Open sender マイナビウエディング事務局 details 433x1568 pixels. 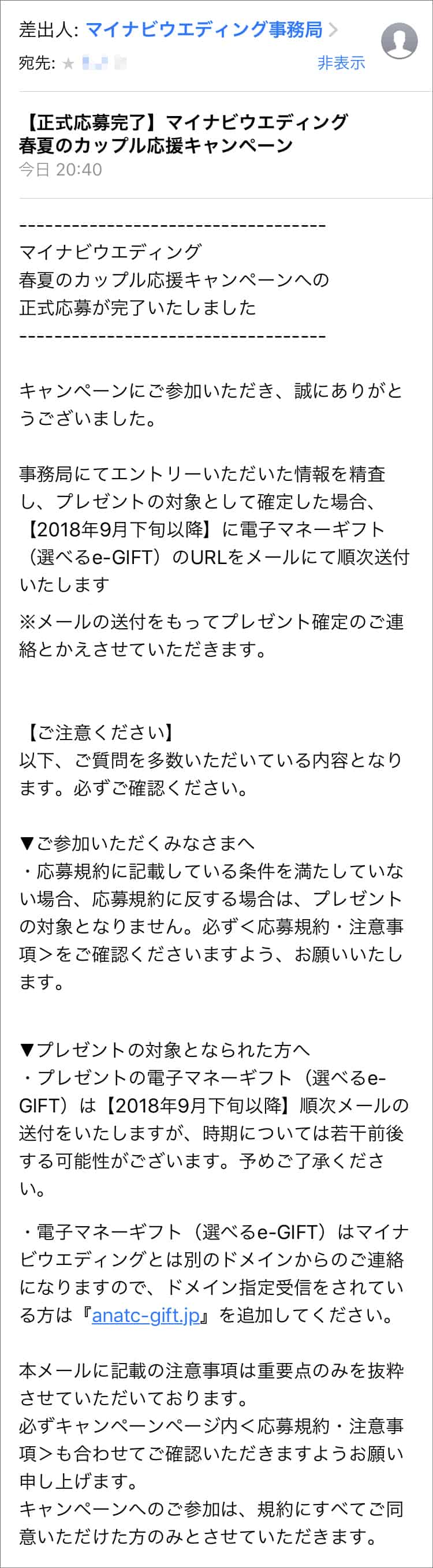[x=204, y=29]
